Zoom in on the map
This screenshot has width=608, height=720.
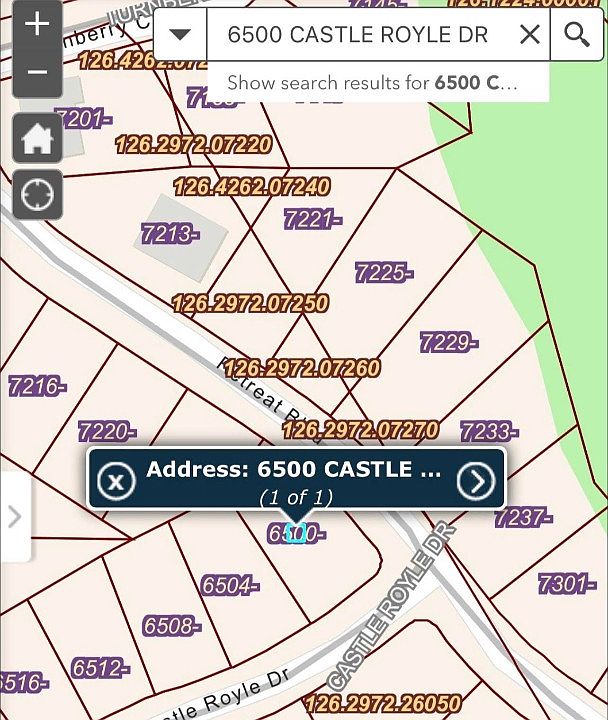37,25
